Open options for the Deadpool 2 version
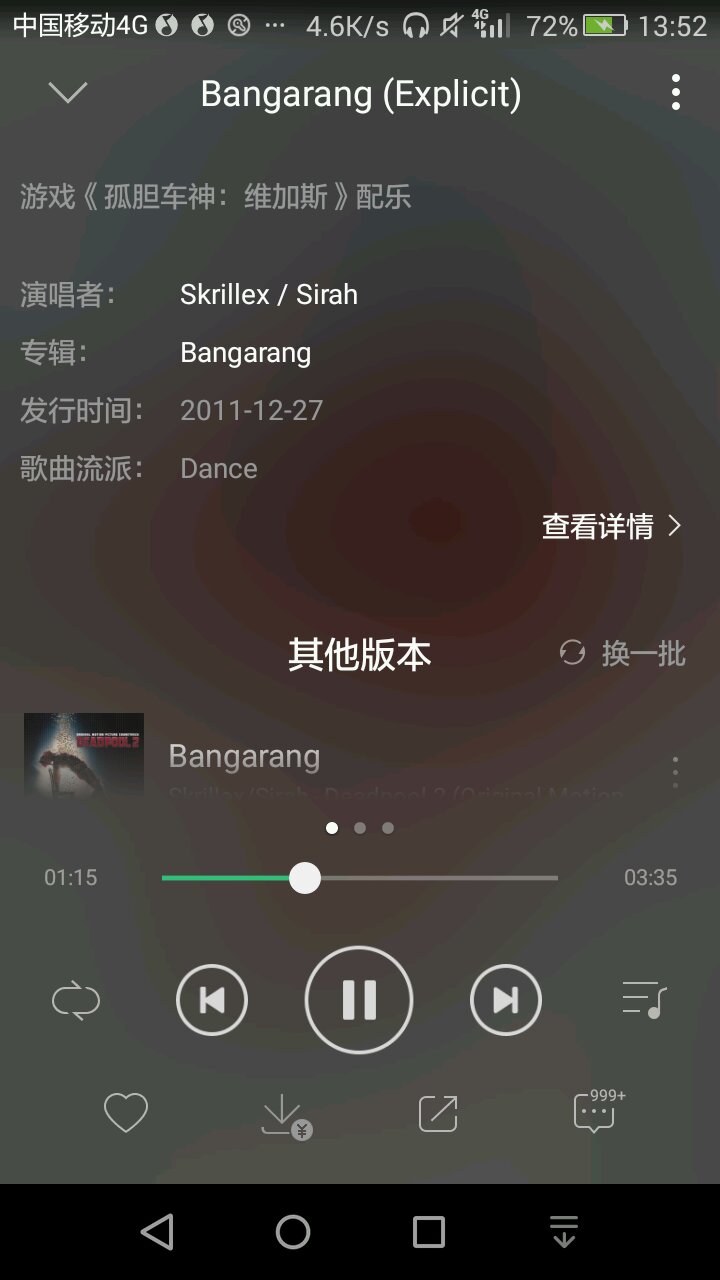The width and height of the screenshot is (720, 1280). tap(675, 771)
